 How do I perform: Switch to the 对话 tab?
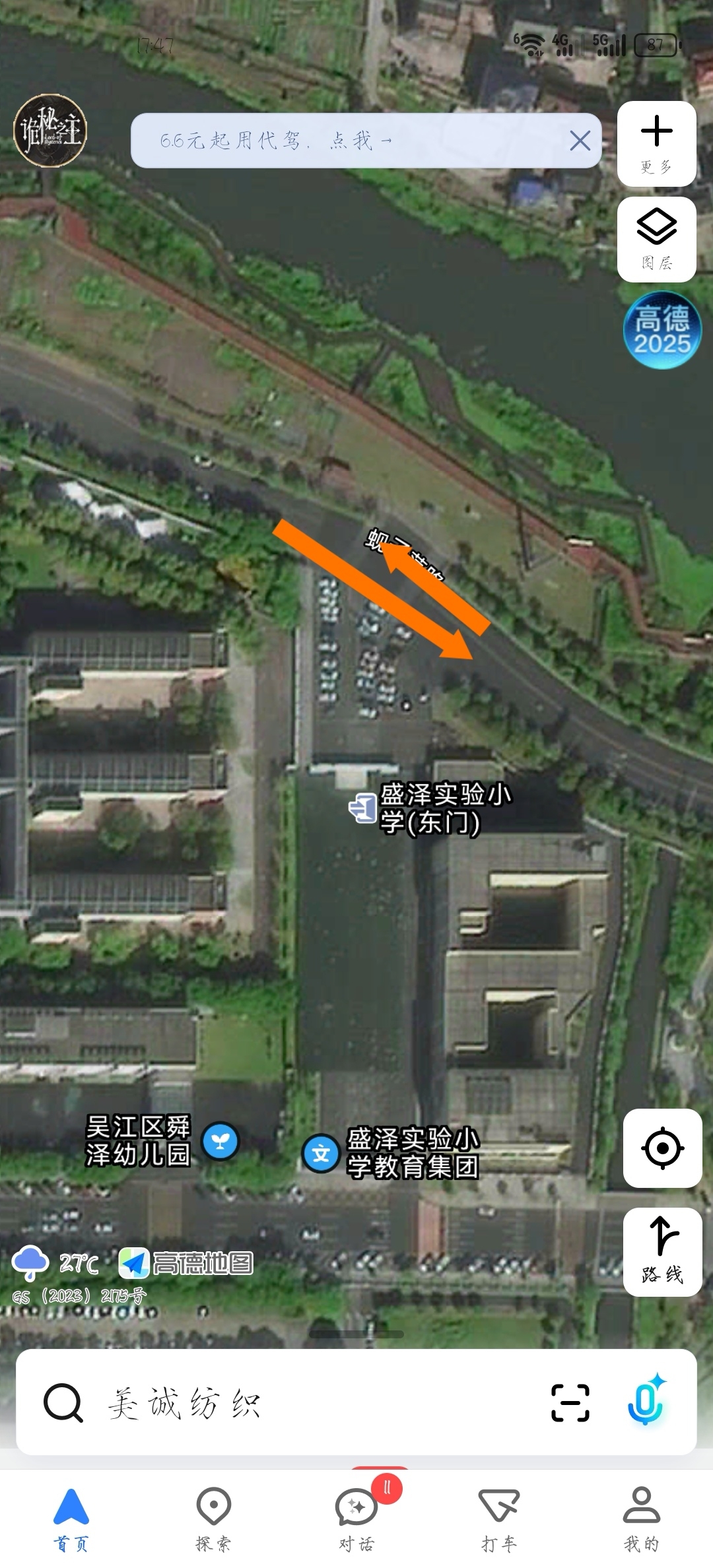(x=356, y=1518)
